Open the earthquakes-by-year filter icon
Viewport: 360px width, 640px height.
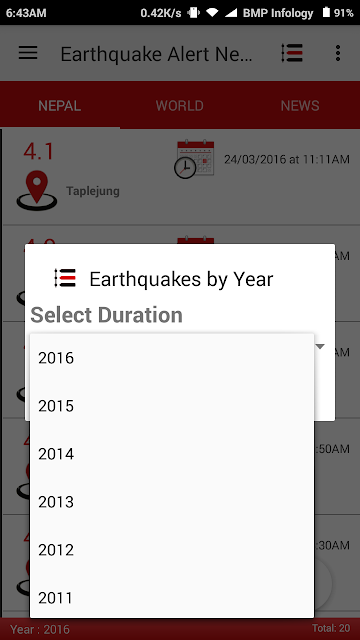pos(292,53)
